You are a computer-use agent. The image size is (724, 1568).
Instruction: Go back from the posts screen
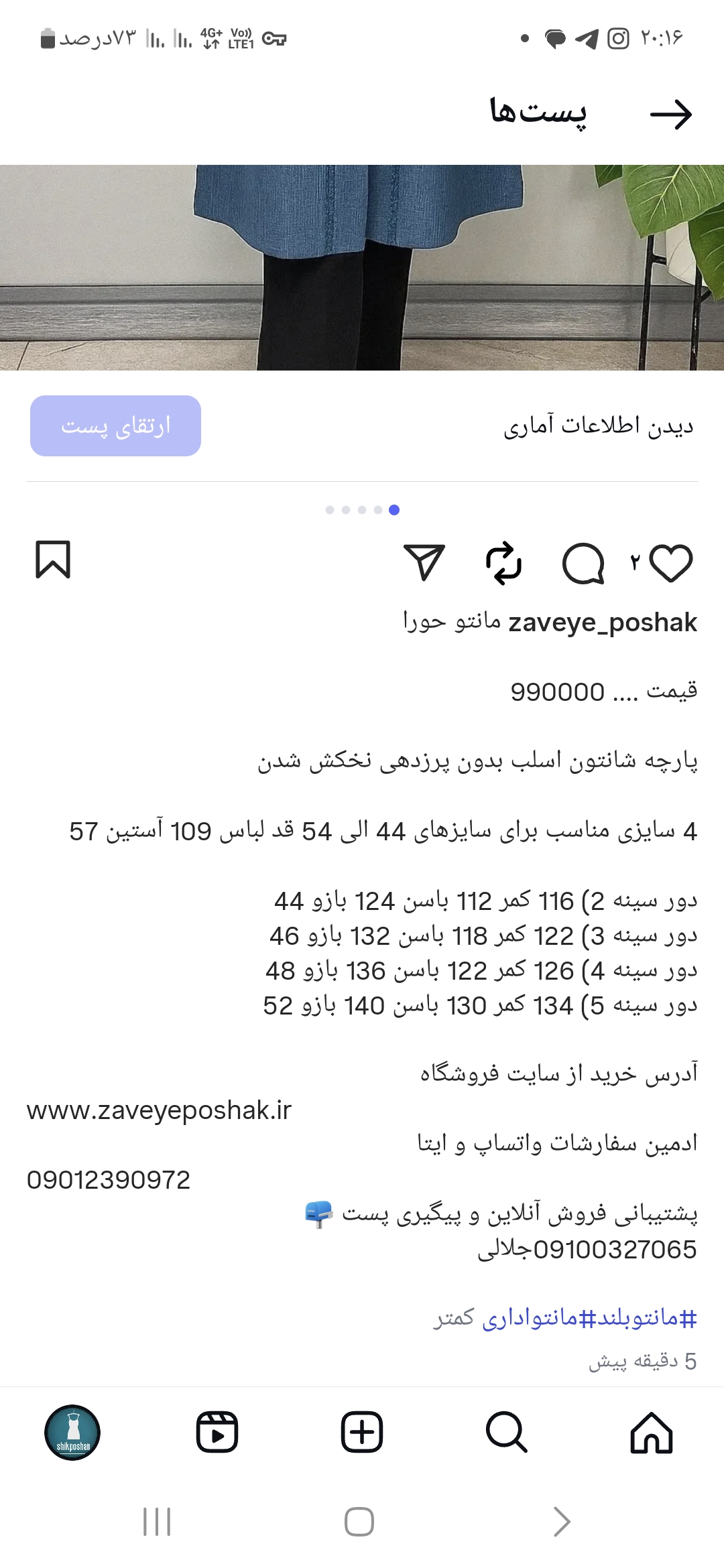671,115
